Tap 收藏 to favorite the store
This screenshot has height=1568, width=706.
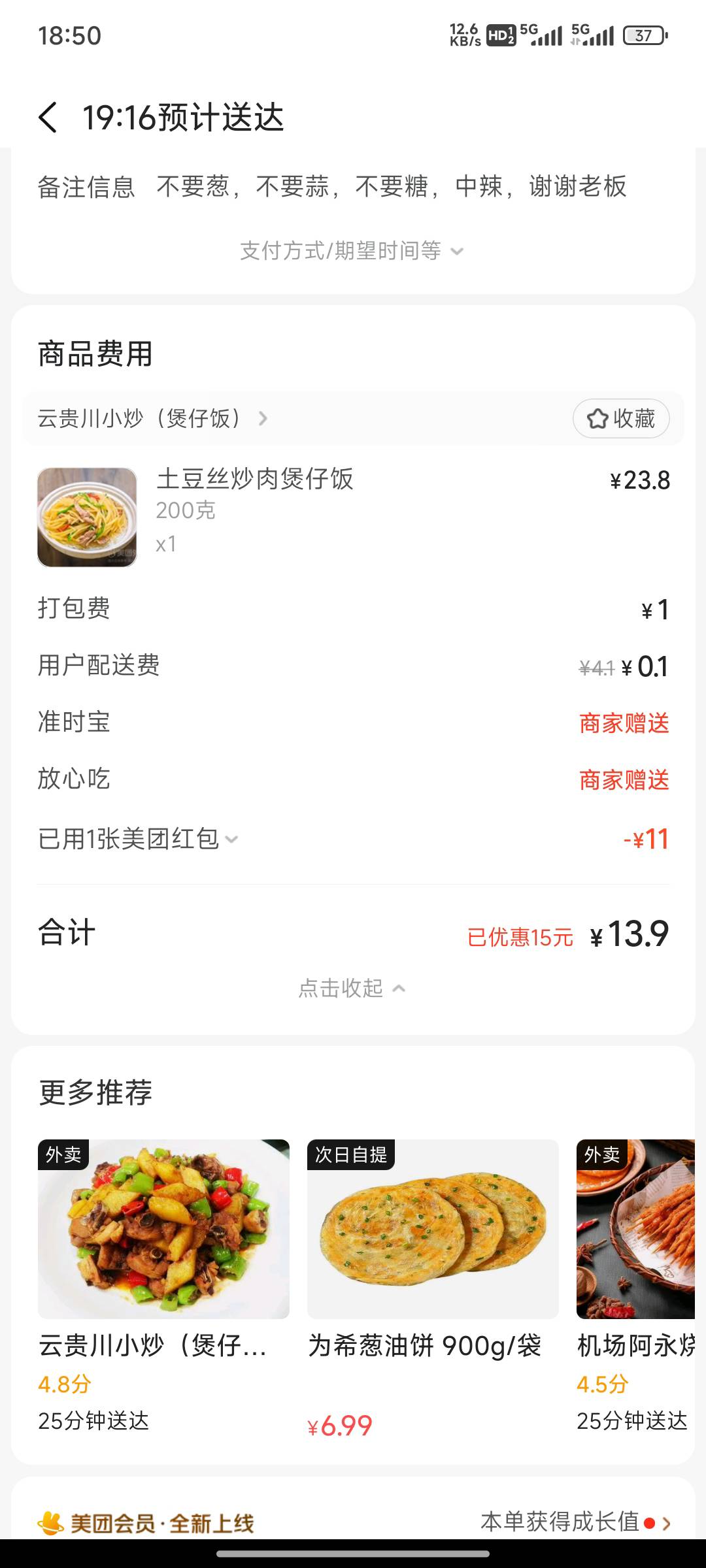tap(620, 418)
